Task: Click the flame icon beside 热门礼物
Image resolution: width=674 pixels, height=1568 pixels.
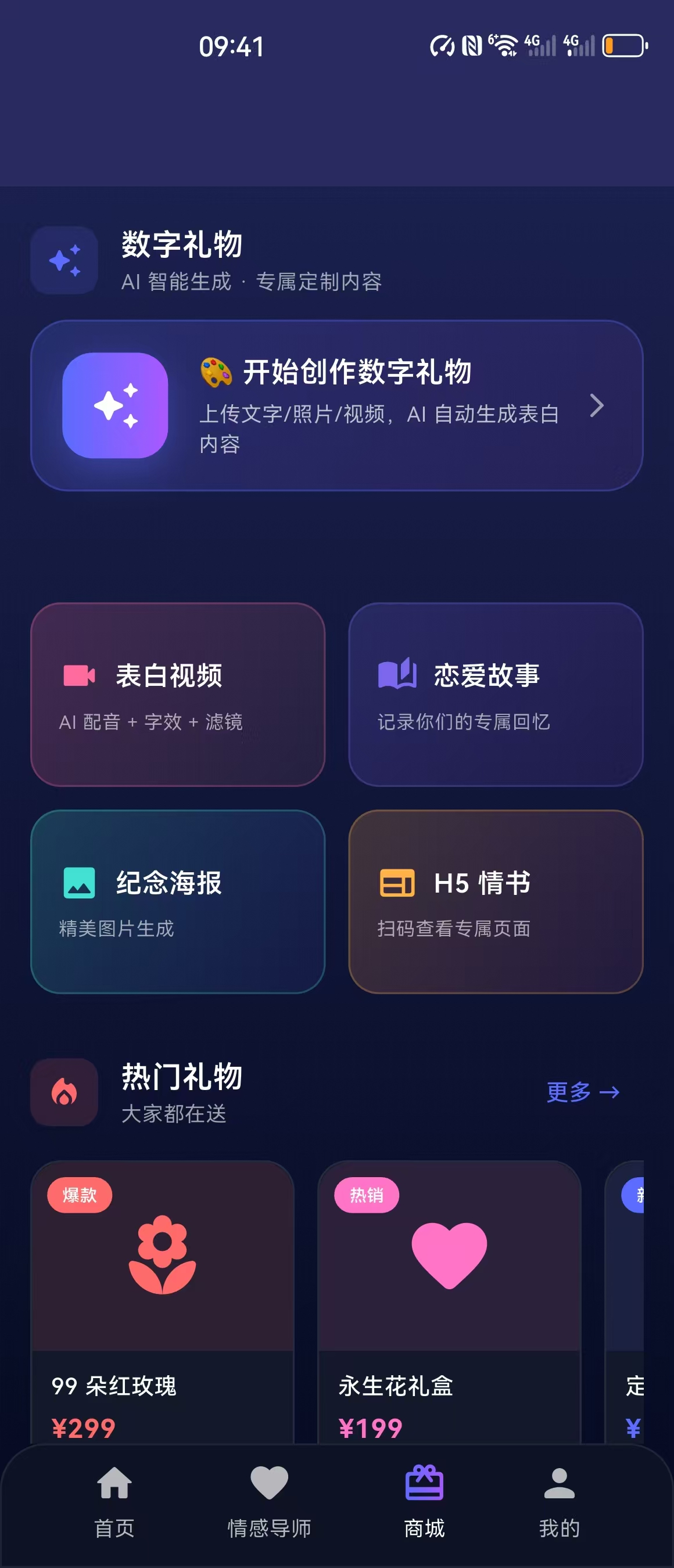Action: [x=64, y=1091]
